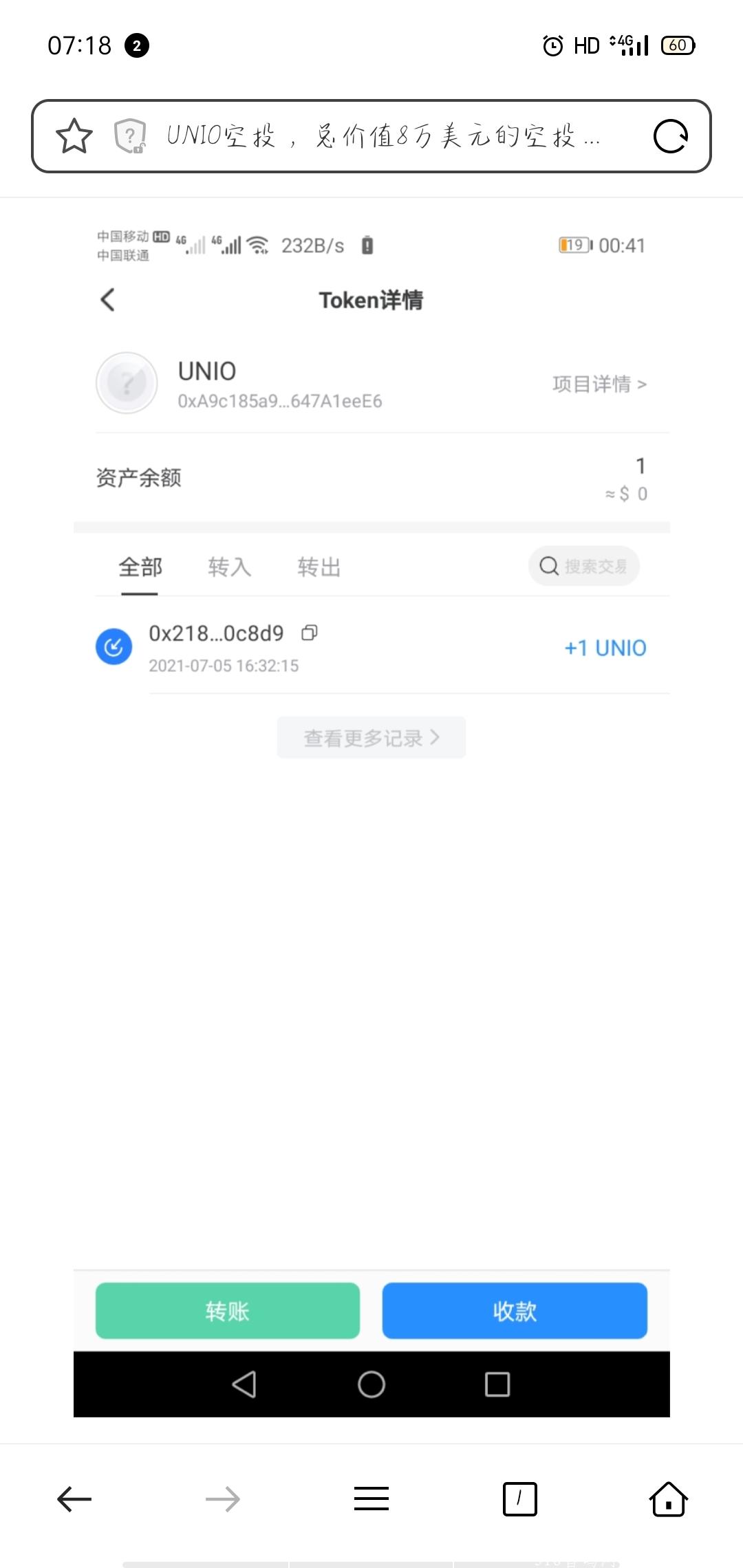Tap the 收款 receive button
743x1568 pixels.
pyautogui.click(x=515, y=1311)
